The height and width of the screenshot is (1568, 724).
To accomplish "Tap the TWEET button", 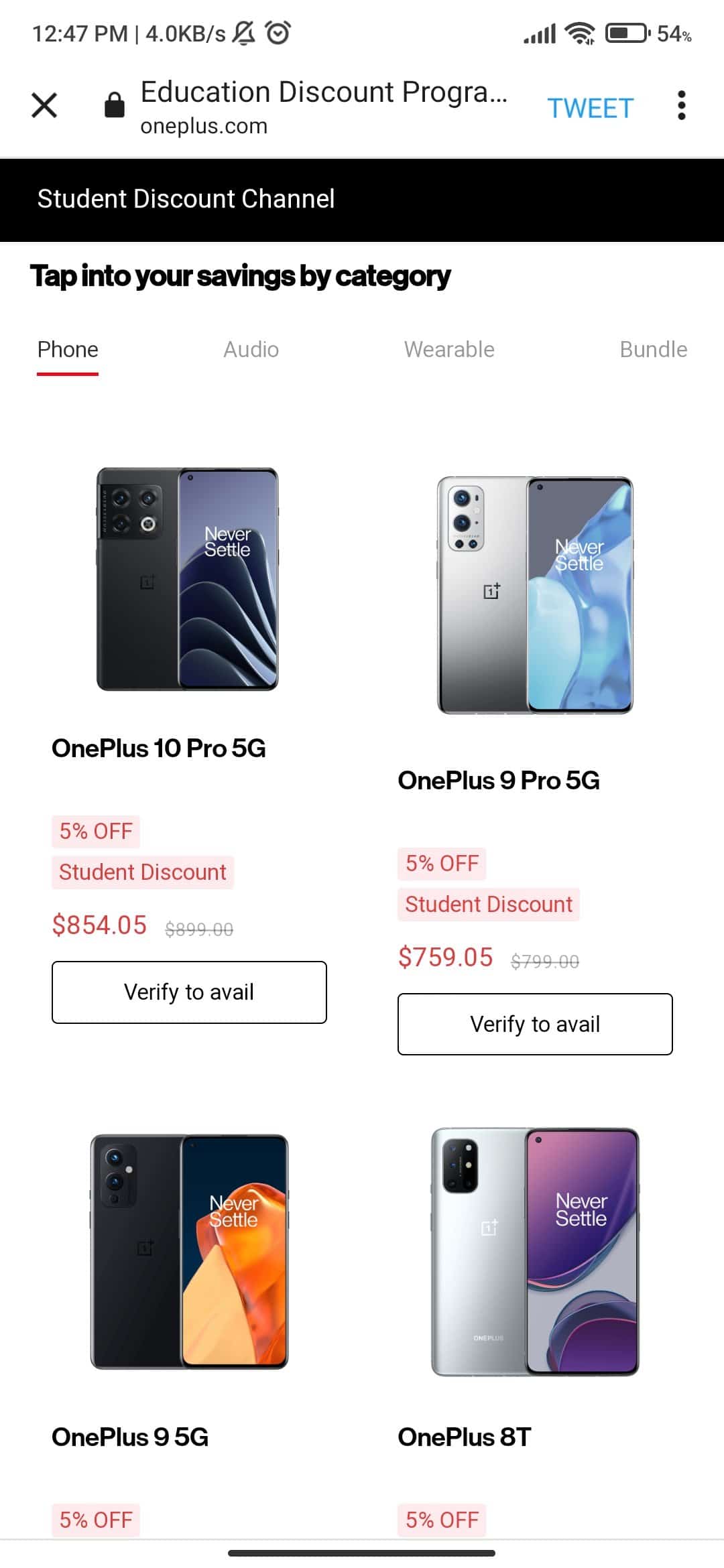I will pos(590,108).
